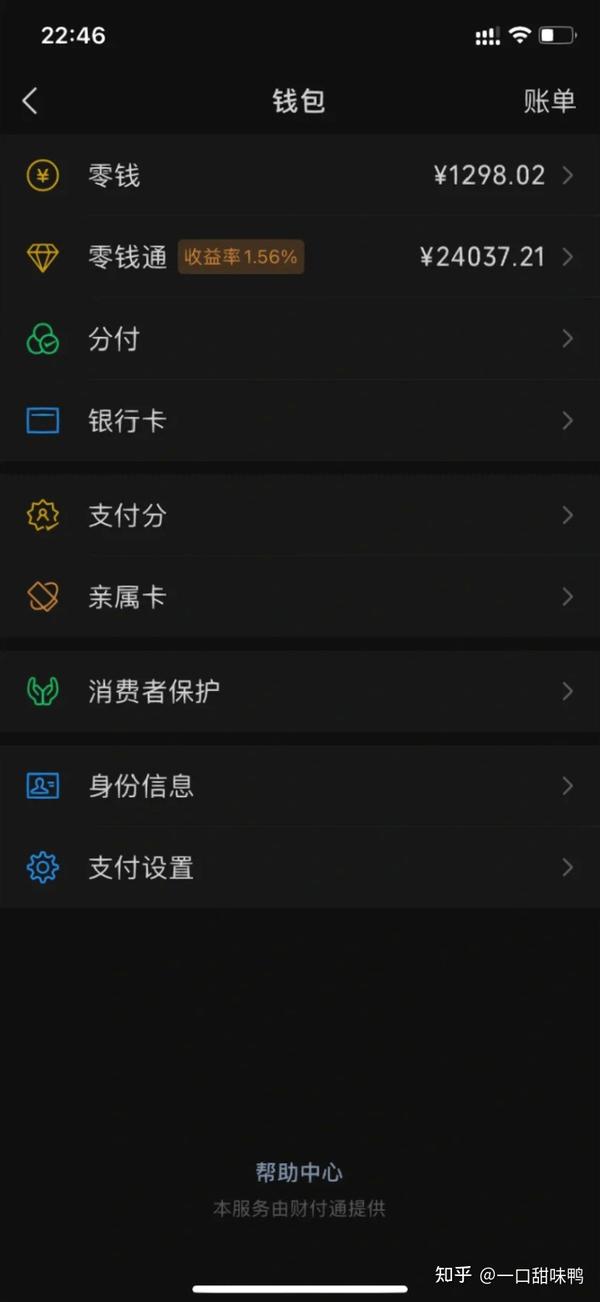View 身份信息 details

[x=300, y=786]
